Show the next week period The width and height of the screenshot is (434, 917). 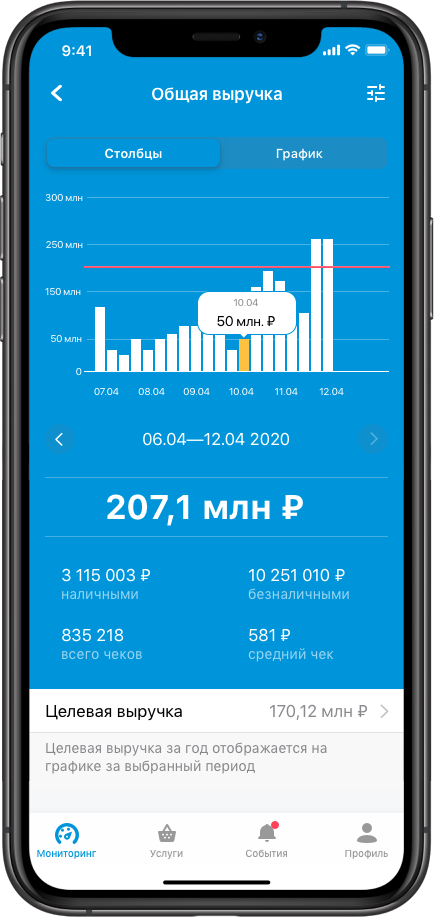(374, 439)
